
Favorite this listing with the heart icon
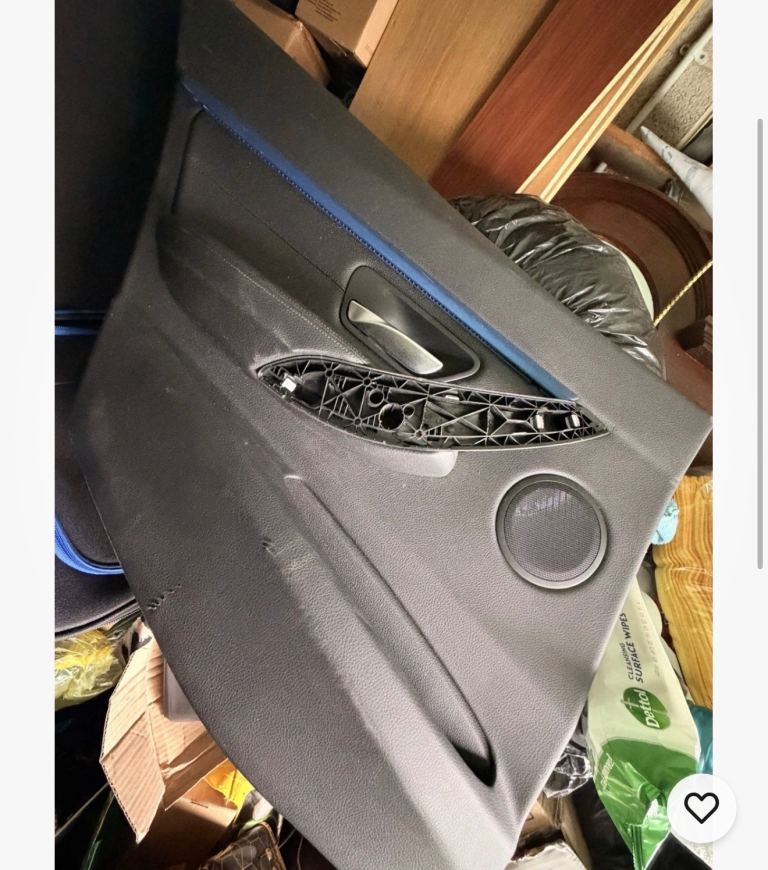(x=701, y=808)
